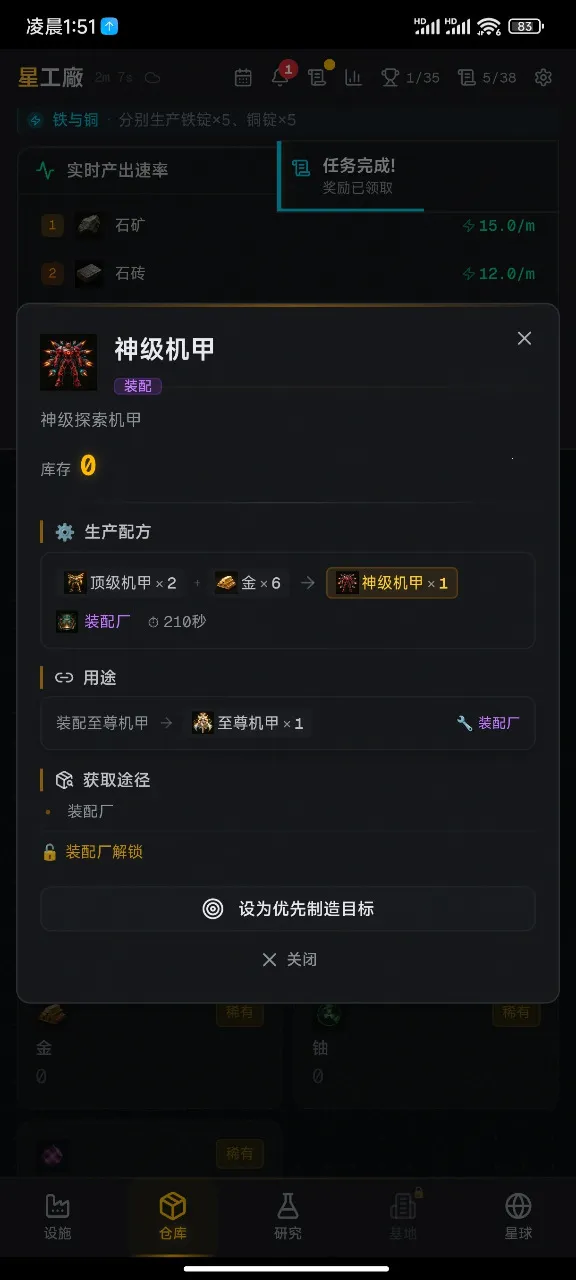Open the notifications bell with the red badge
The image size is (576, 1280).
[x=281, y=77]
